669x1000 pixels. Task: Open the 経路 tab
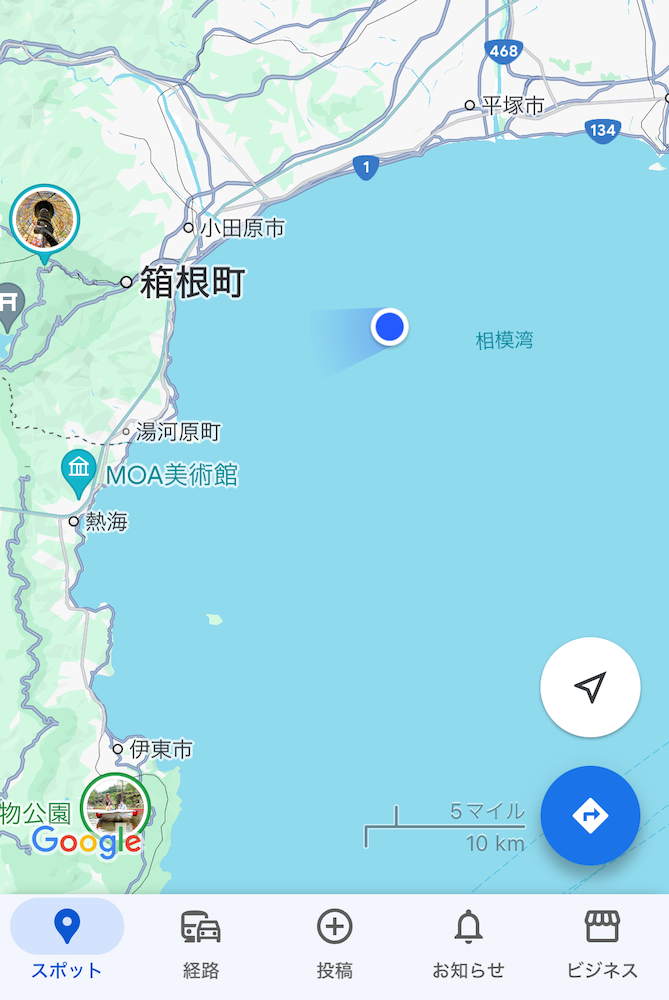click(x=201, y=942)
